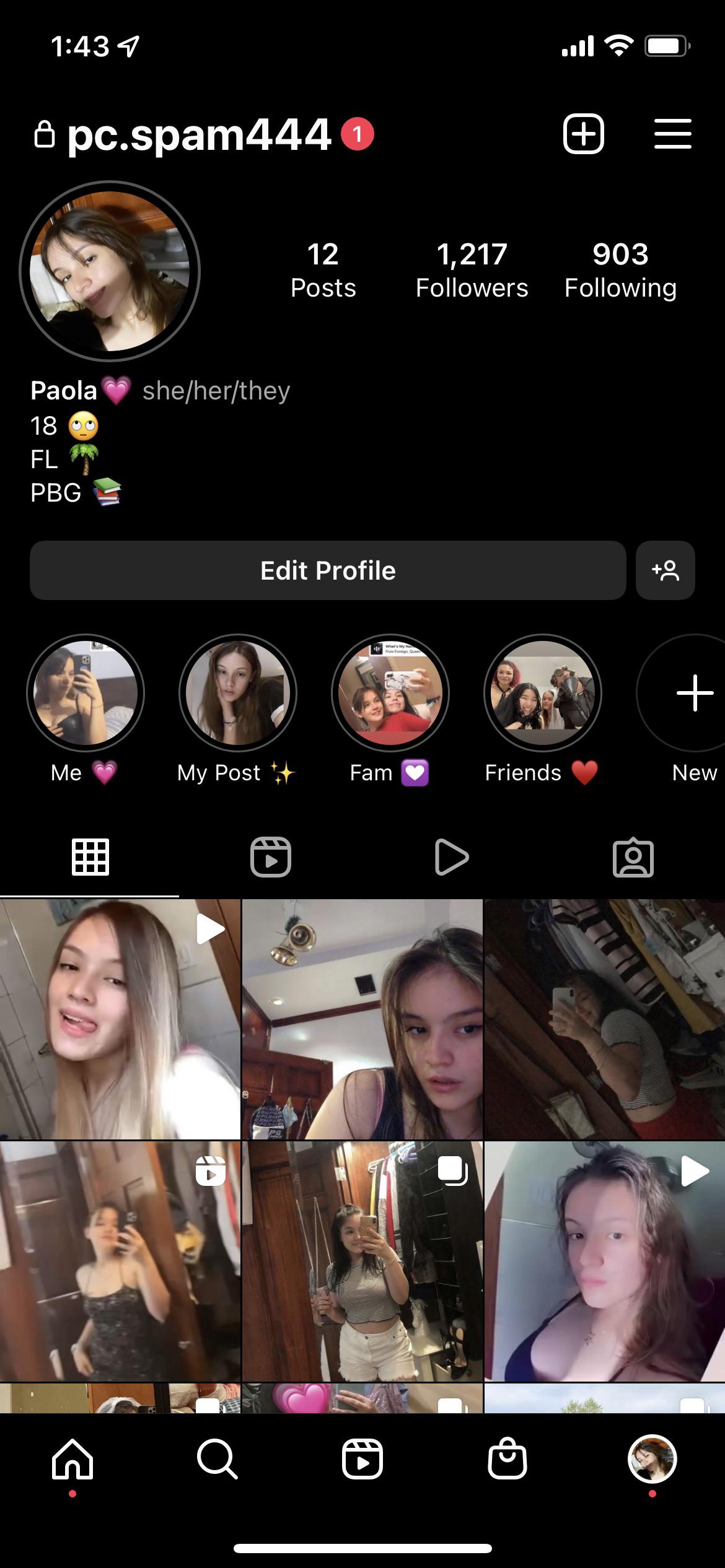725x1568 pixels.
Task: Go to the Home feed
Action: point(72,1459)
